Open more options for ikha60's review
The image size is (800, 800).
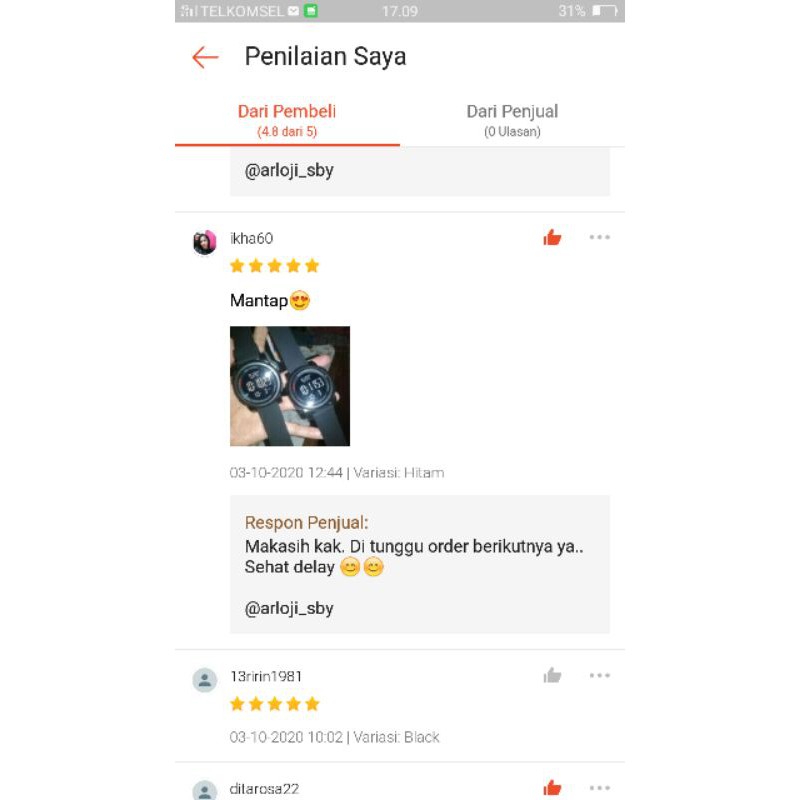coord(599,238)
